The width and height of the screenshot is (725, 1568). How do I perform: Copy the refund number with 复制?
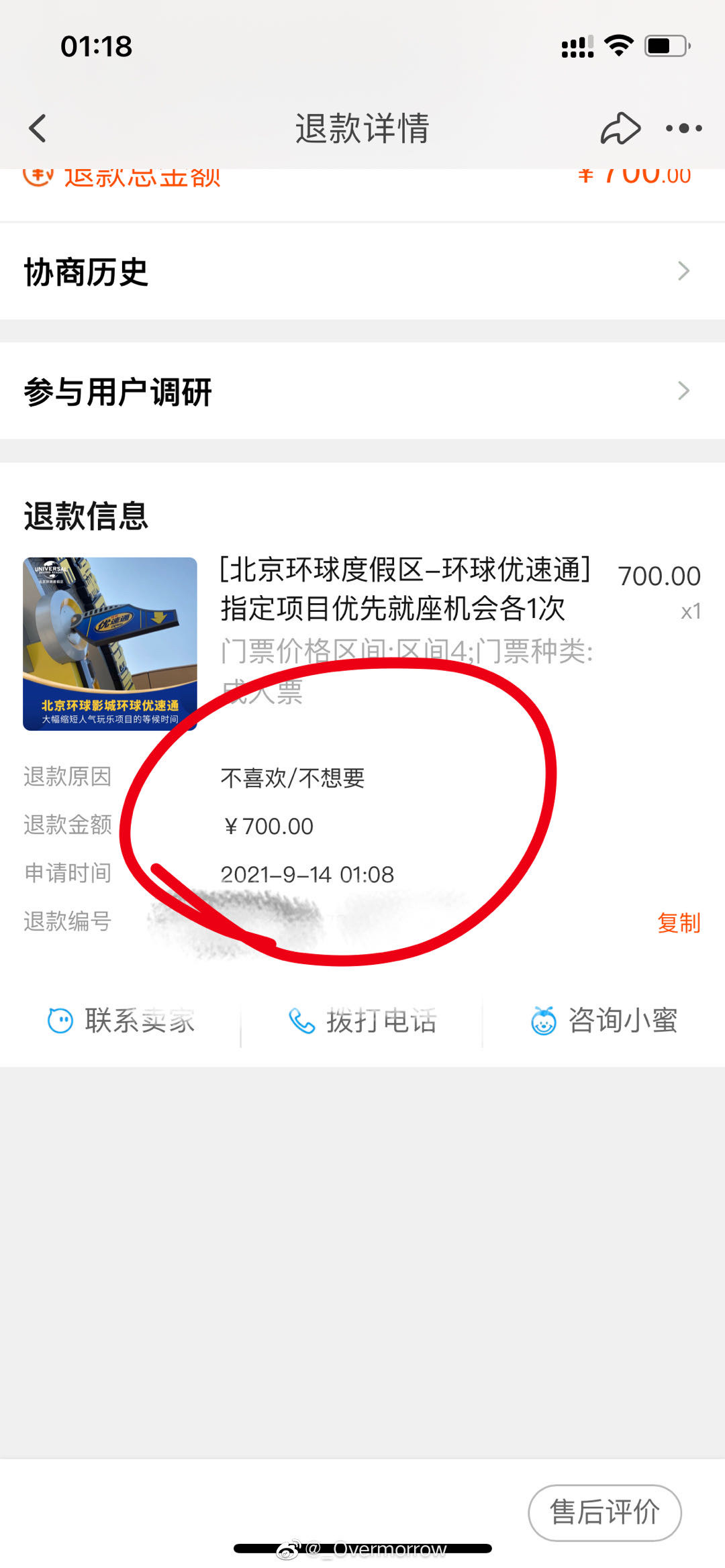(x=679, y=923)
